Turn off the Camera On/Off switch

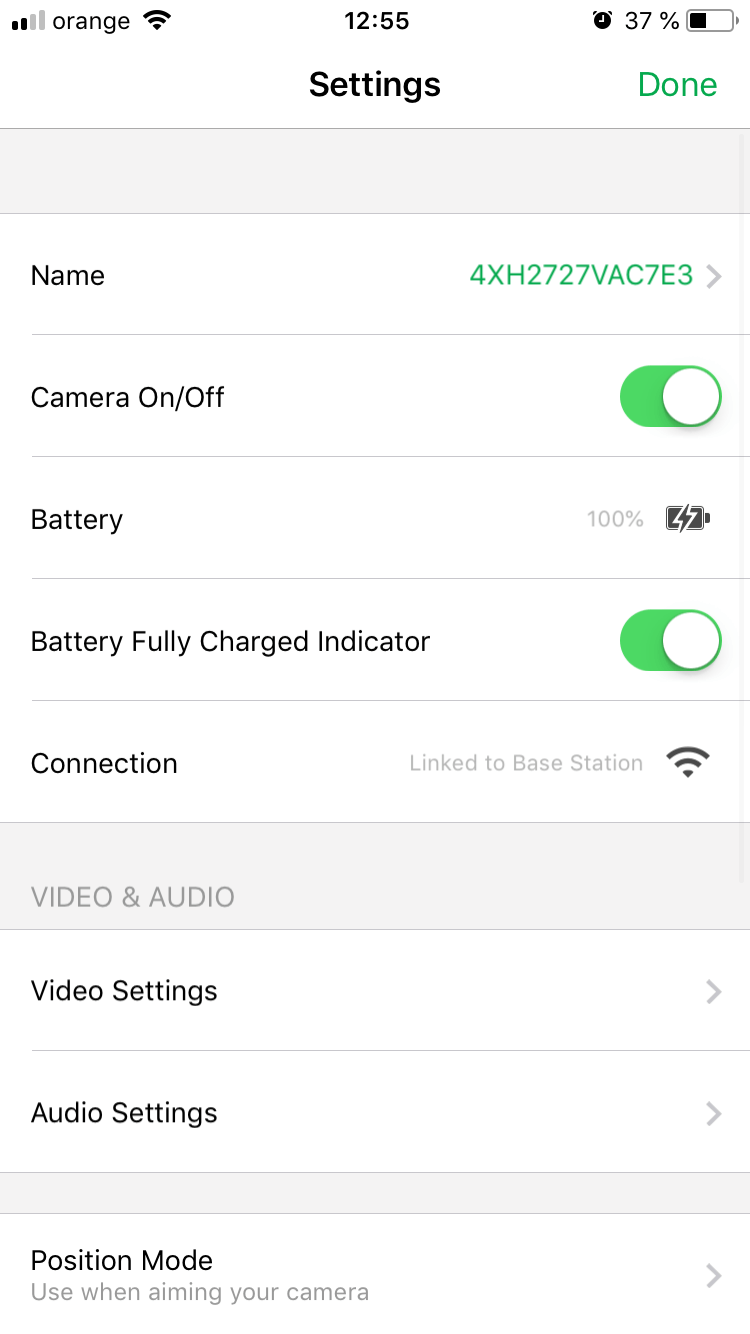tap(670, 397)
